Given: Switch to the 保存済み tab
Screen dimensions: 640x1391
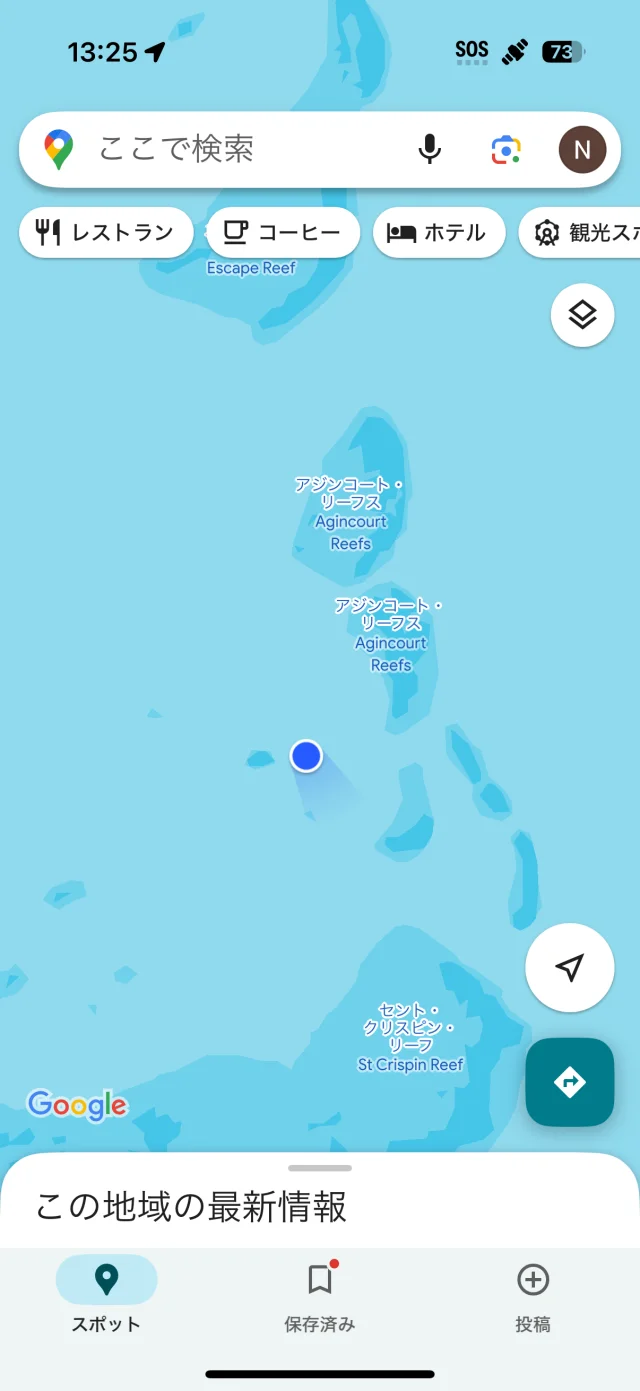Looking at the screenshot, I should point(320,1296).
